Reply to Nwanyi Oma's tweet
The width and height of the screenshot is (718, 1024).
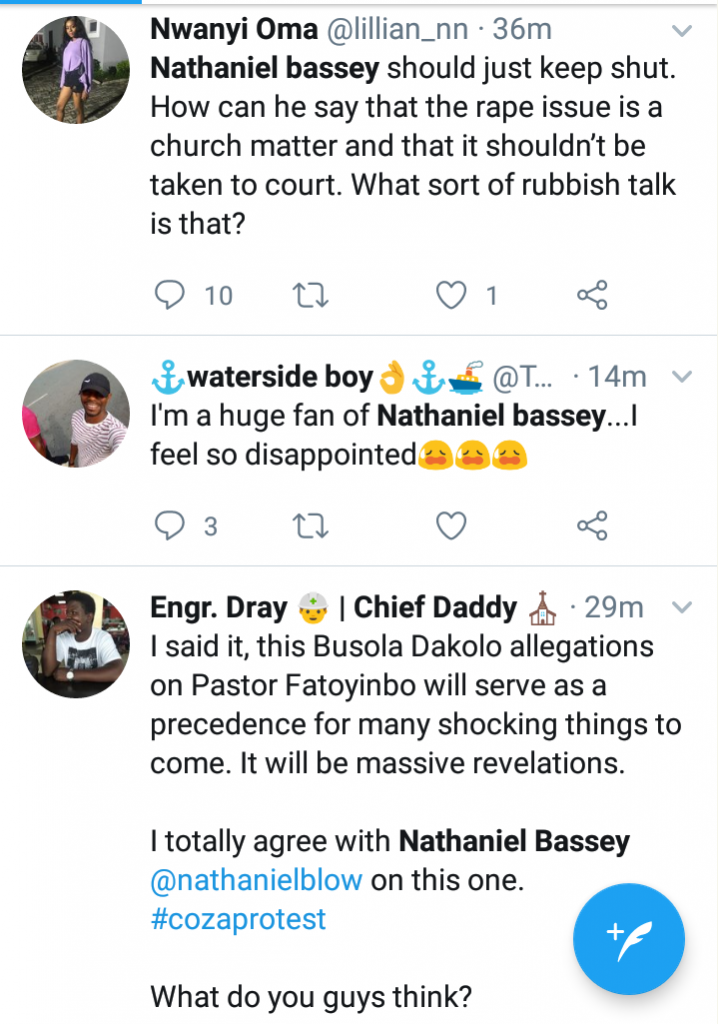tap(172, 294)
